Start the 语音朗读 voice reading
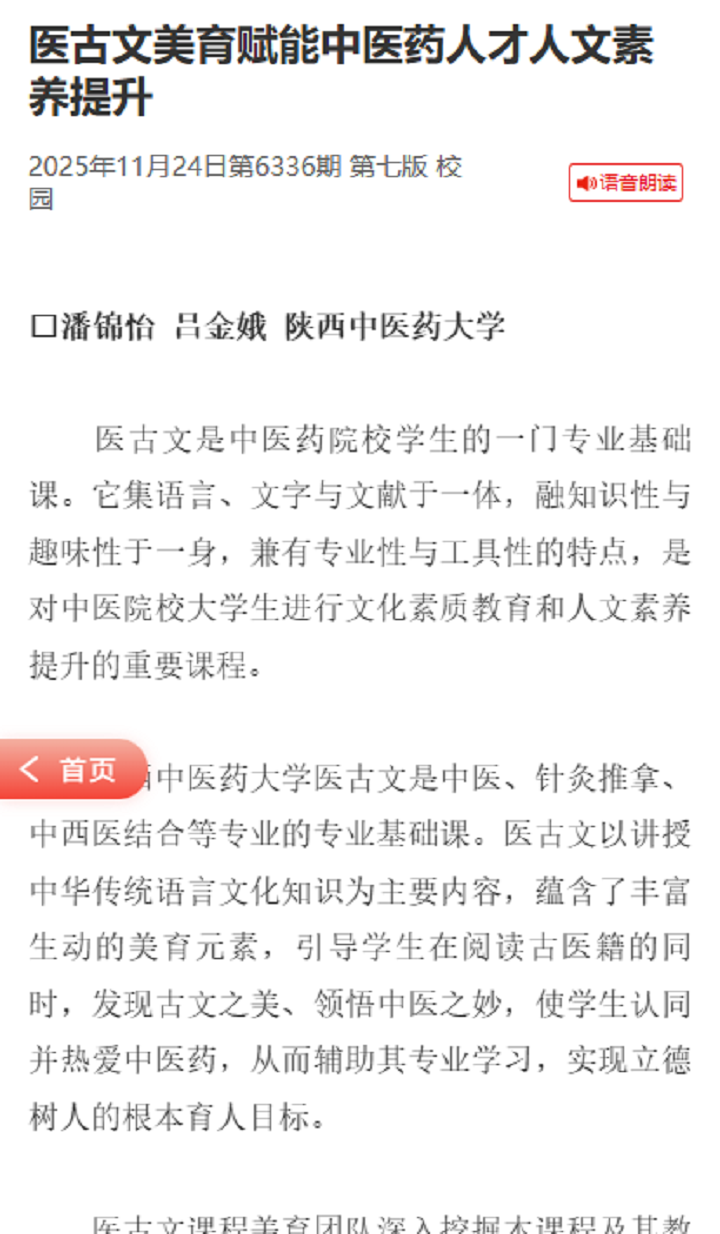This screenshot has height=1234, width=720. point(626,183)
